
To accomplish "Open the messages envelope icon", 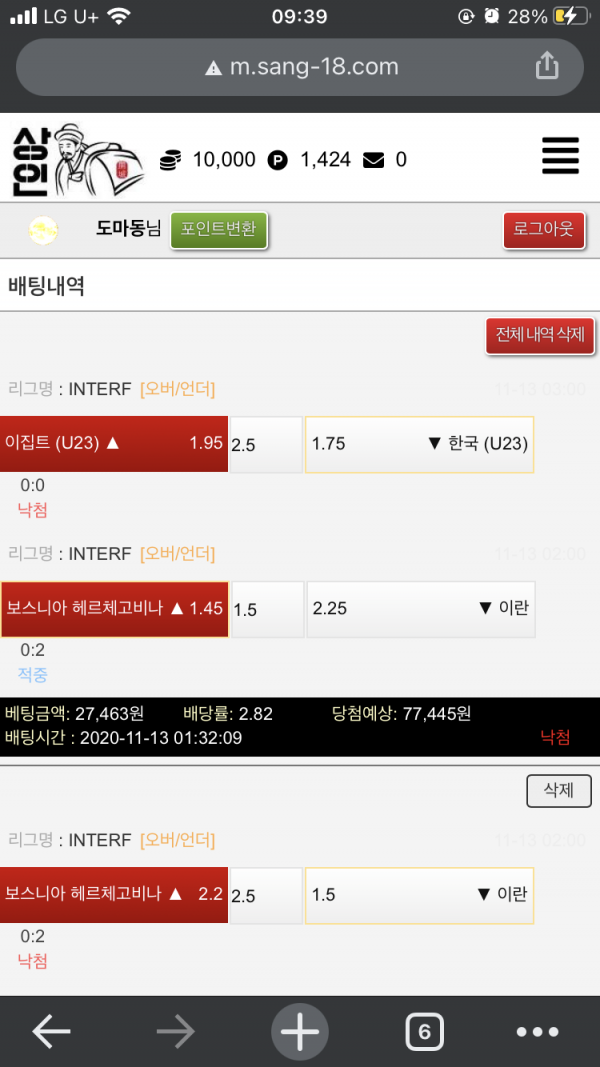I will [x=373, y=159].
